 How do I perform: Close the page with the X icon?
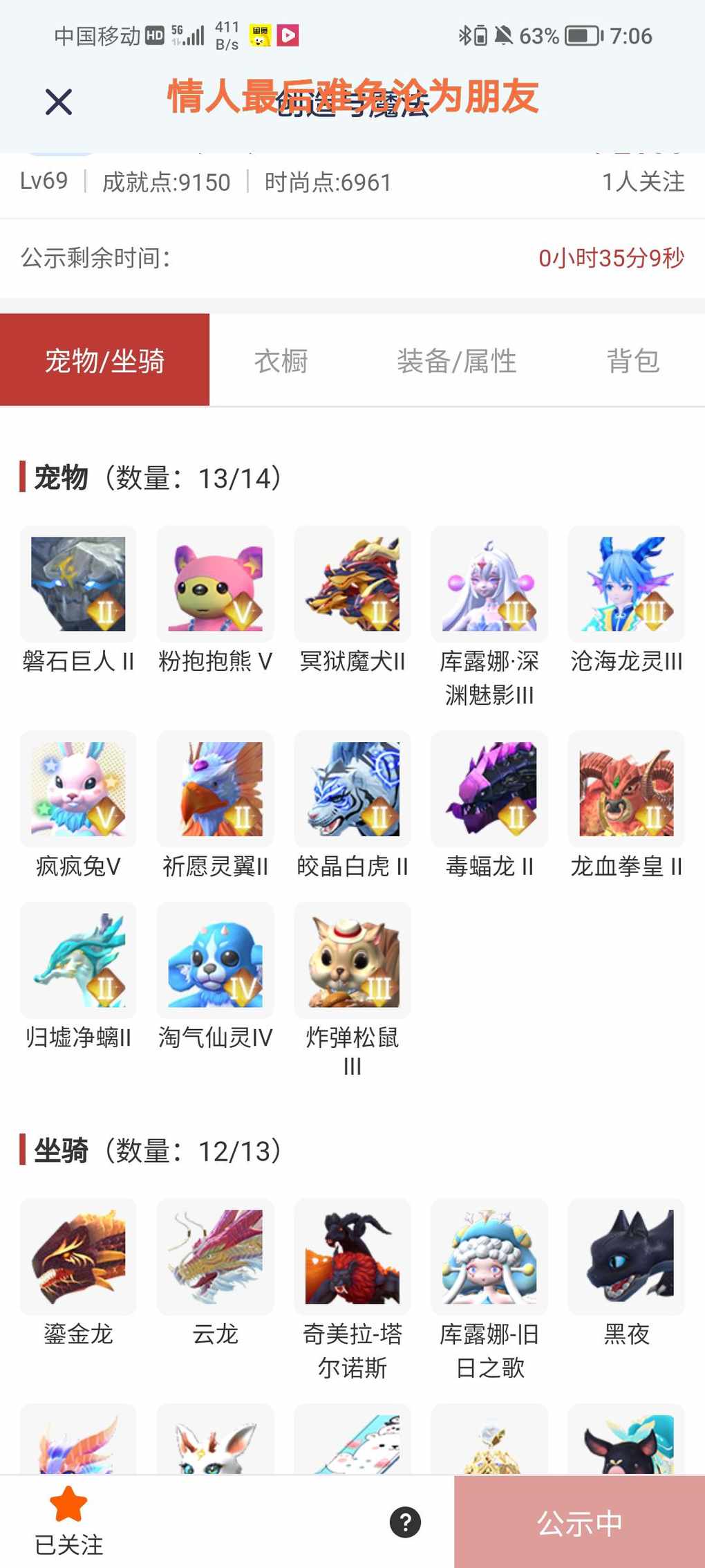pyautogui.click(x=59, y=102)
